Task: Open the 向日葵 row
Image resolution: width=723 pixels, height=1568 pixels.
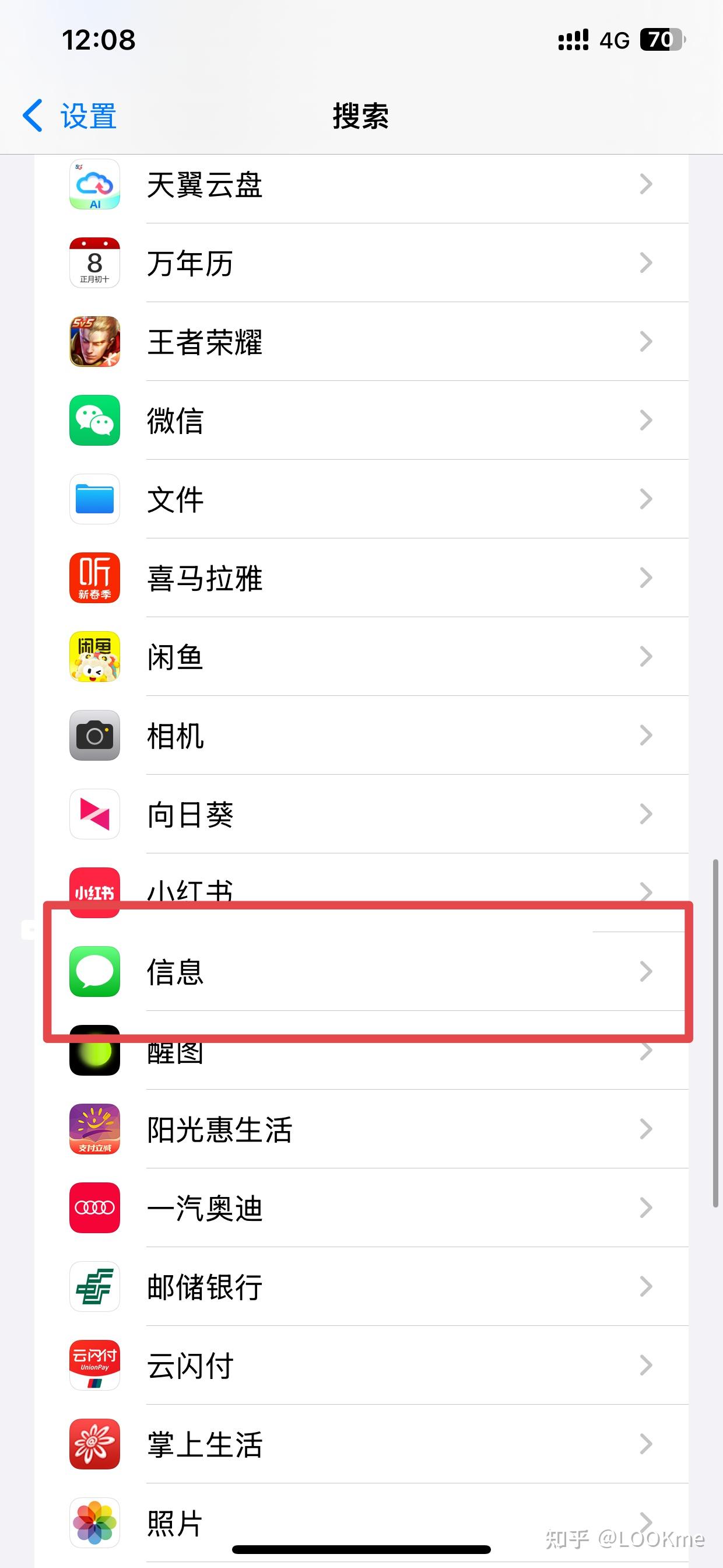Action: click(x=361, y=814)
